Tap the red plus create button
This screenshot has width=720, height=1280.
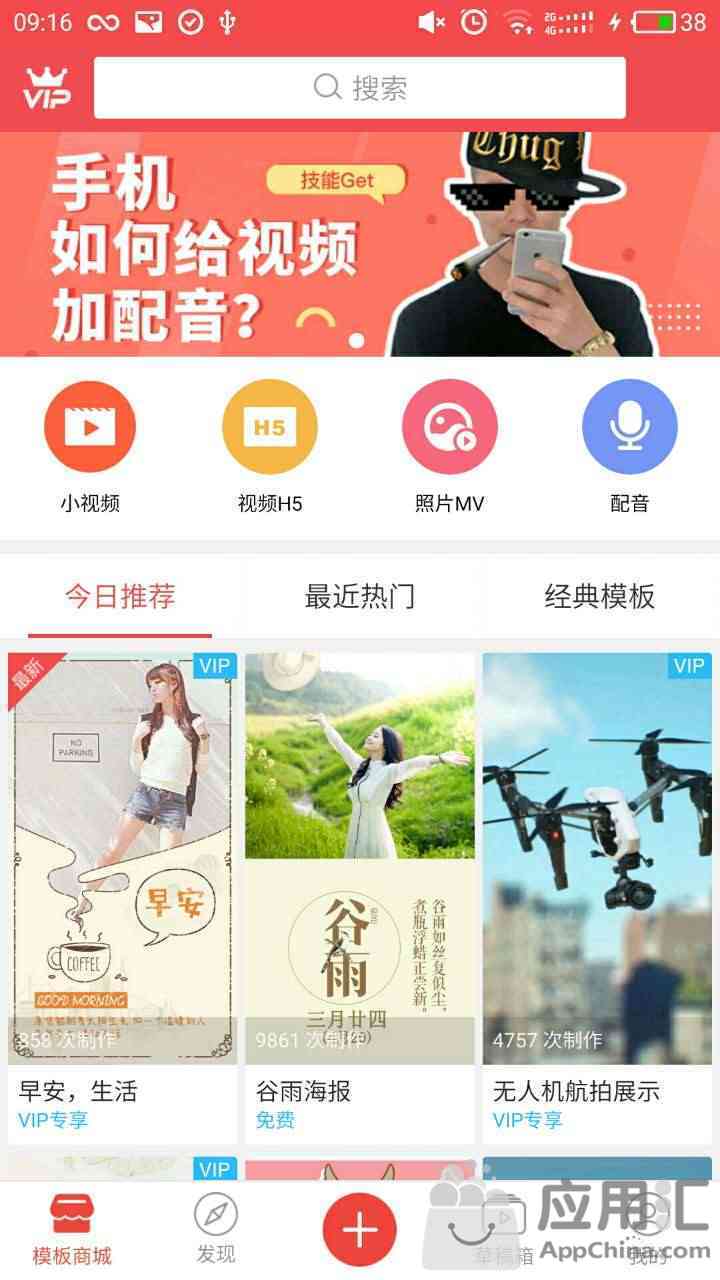360,1230
